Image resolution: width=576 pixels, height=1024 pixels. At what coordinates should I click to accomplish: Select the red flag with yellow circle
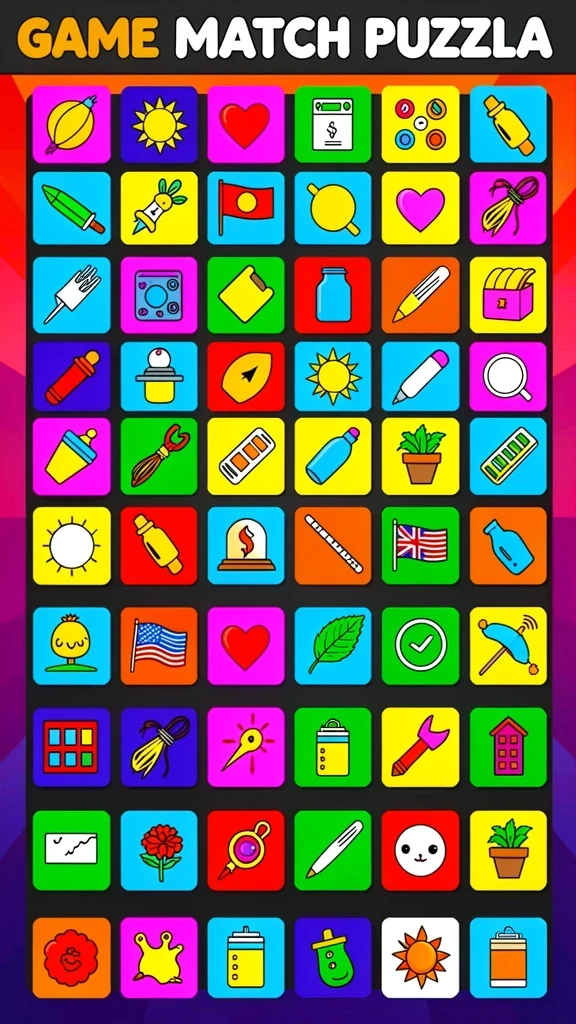(246, 208)
